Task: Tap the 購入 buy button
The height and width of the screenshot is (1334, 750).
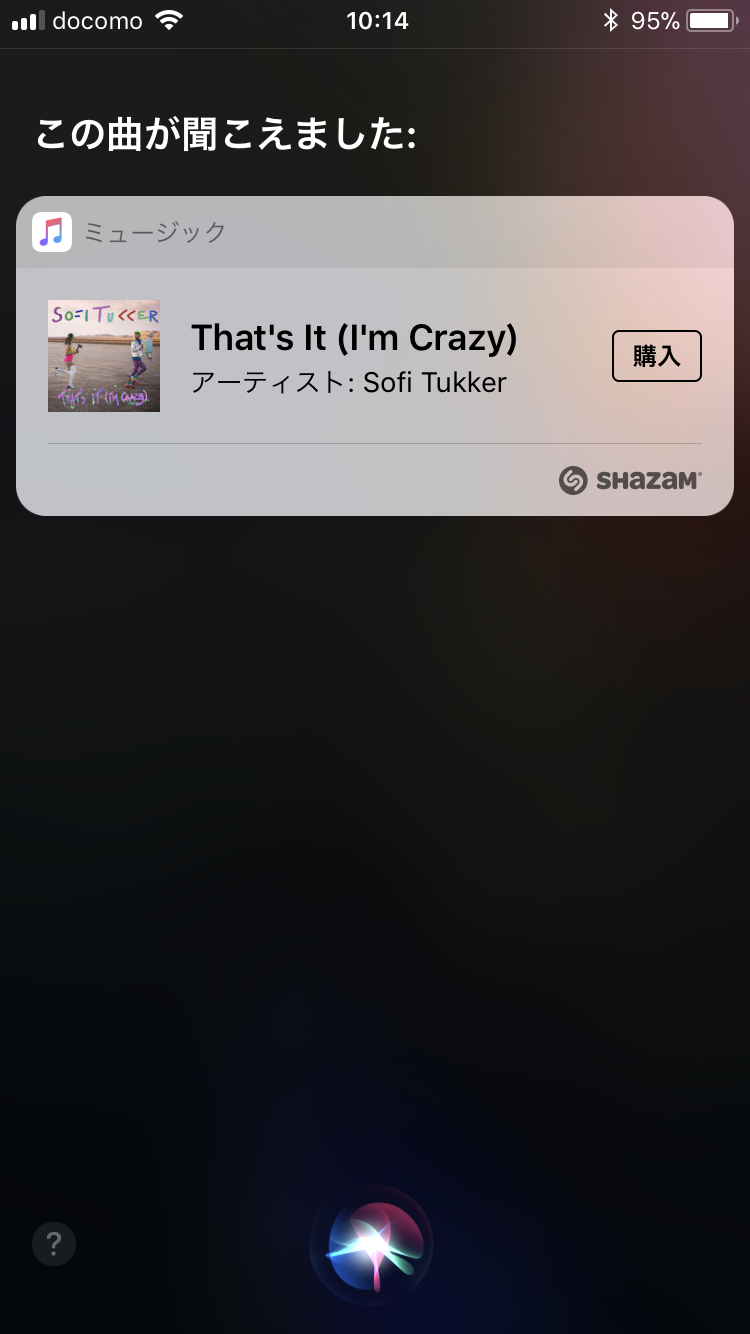Action: [x=656, y=356]
